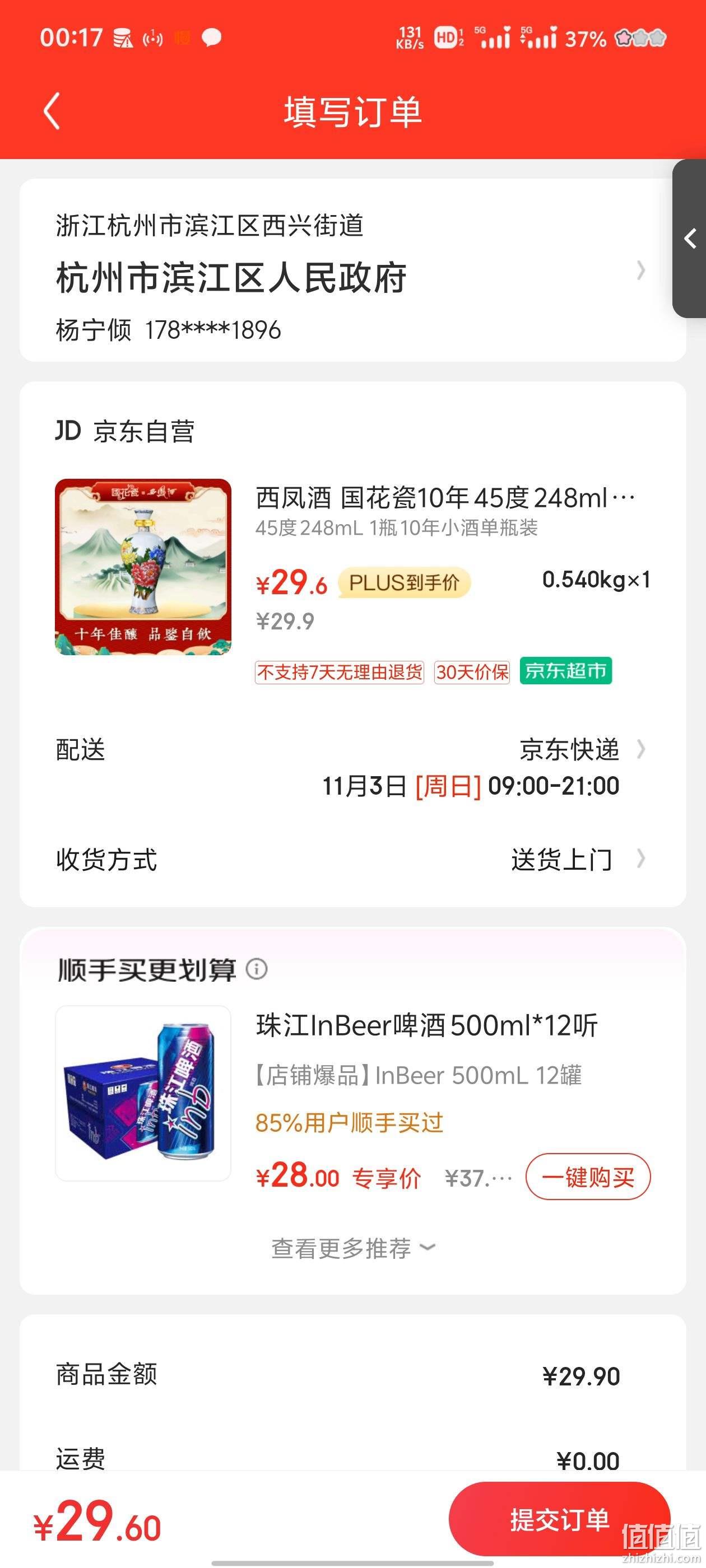Change the 配送 京东快递 delivery time
706x1568 pixels.
tap(352, 767)
